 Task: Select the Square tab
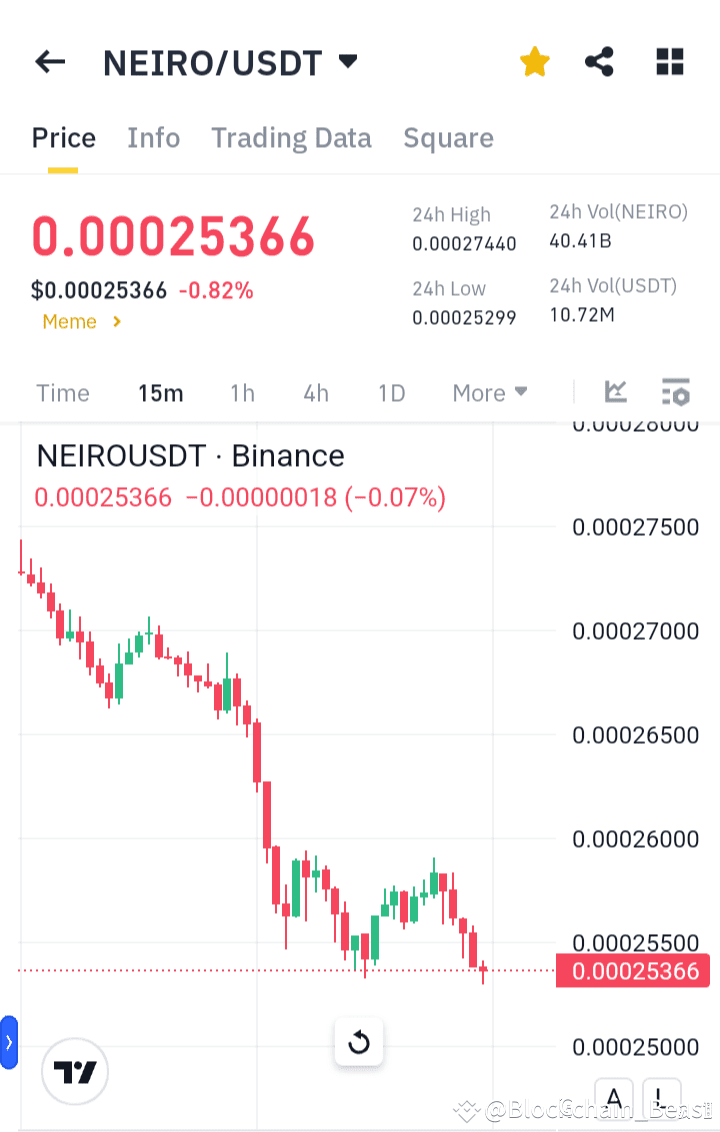(x=448, y=138)
